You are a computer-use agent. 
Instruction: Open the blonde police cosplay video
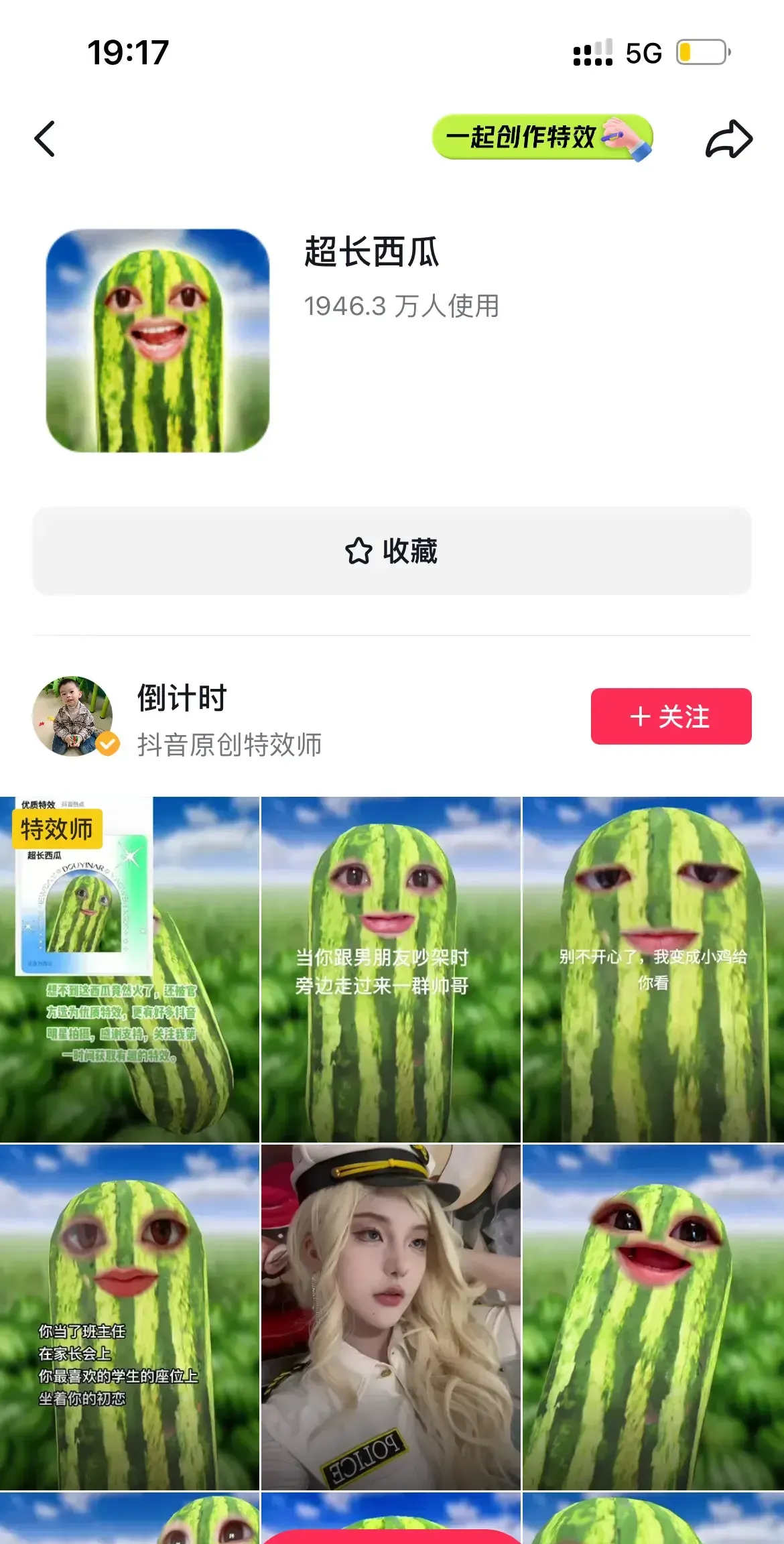pyautogui.click(x=391, y=1317)
